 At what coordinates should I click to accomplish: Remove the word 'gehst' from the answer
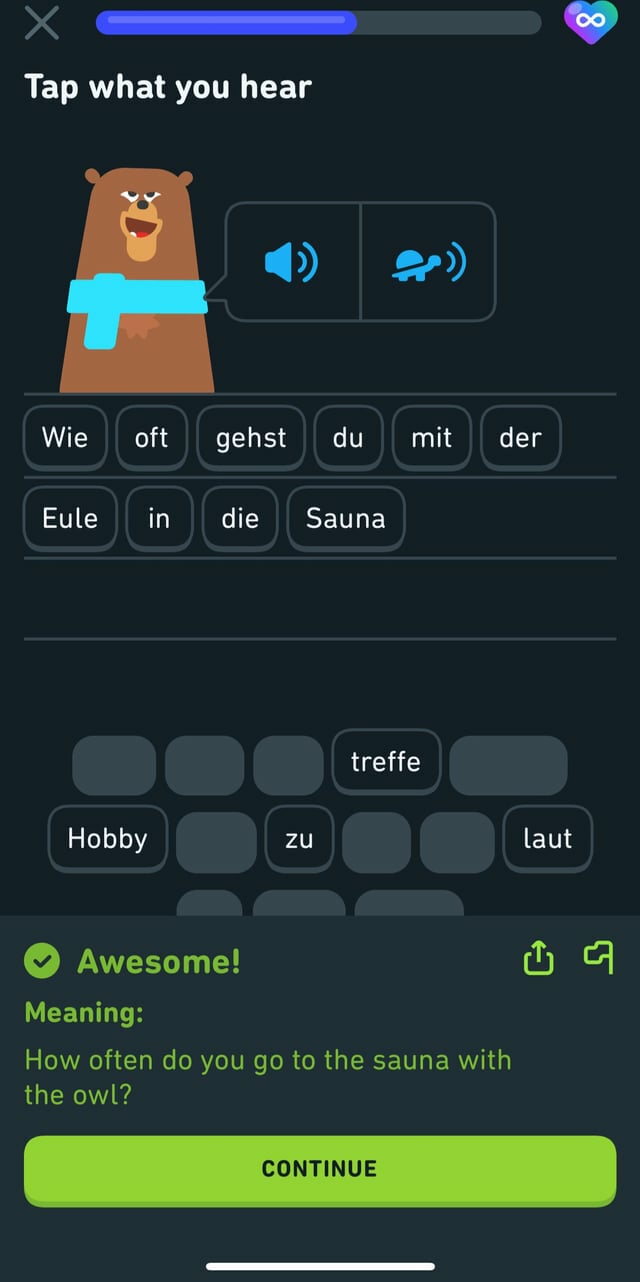pyautogui.click(x=251, y=438)
